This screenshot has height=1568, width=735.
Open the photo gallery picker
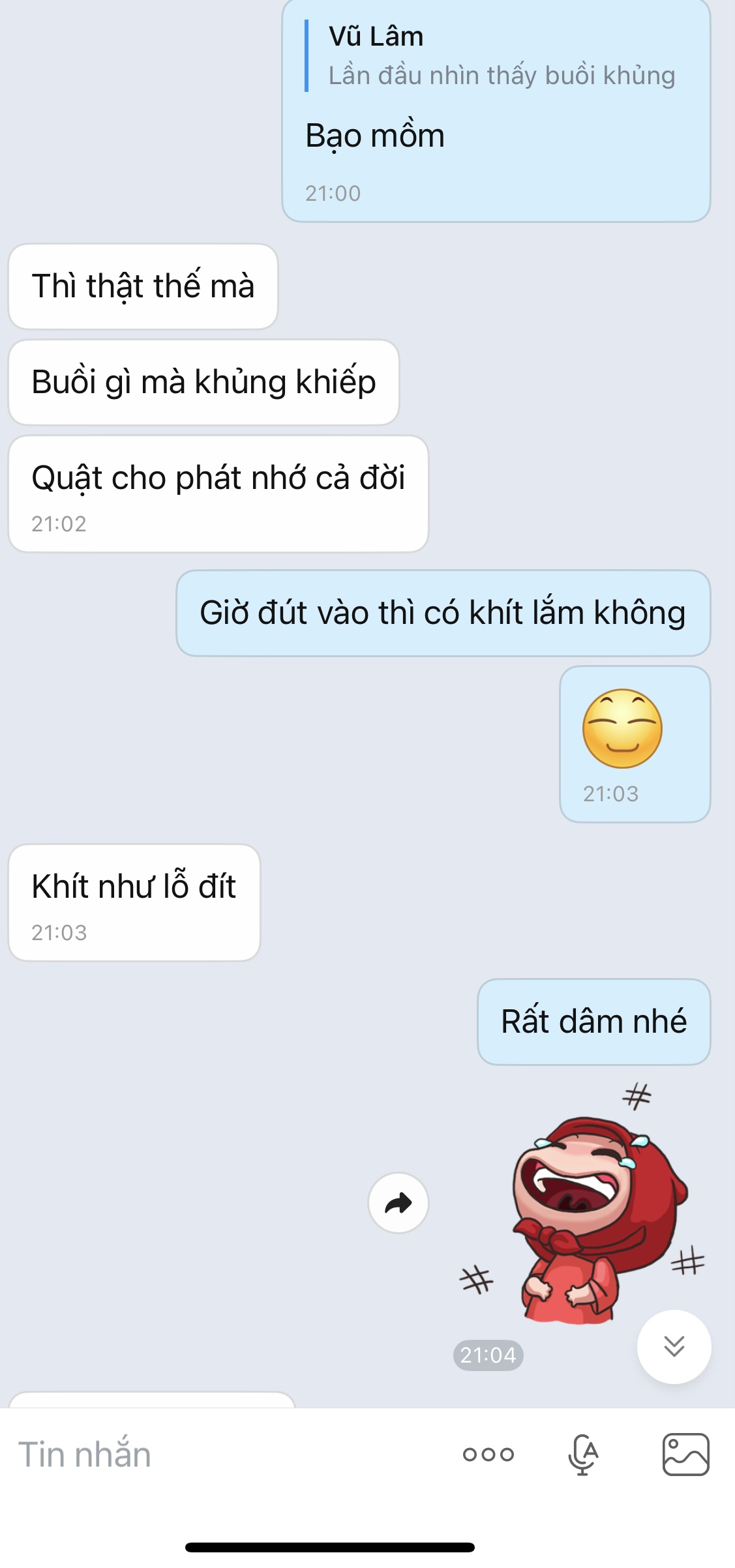(x=685, y=1455)
